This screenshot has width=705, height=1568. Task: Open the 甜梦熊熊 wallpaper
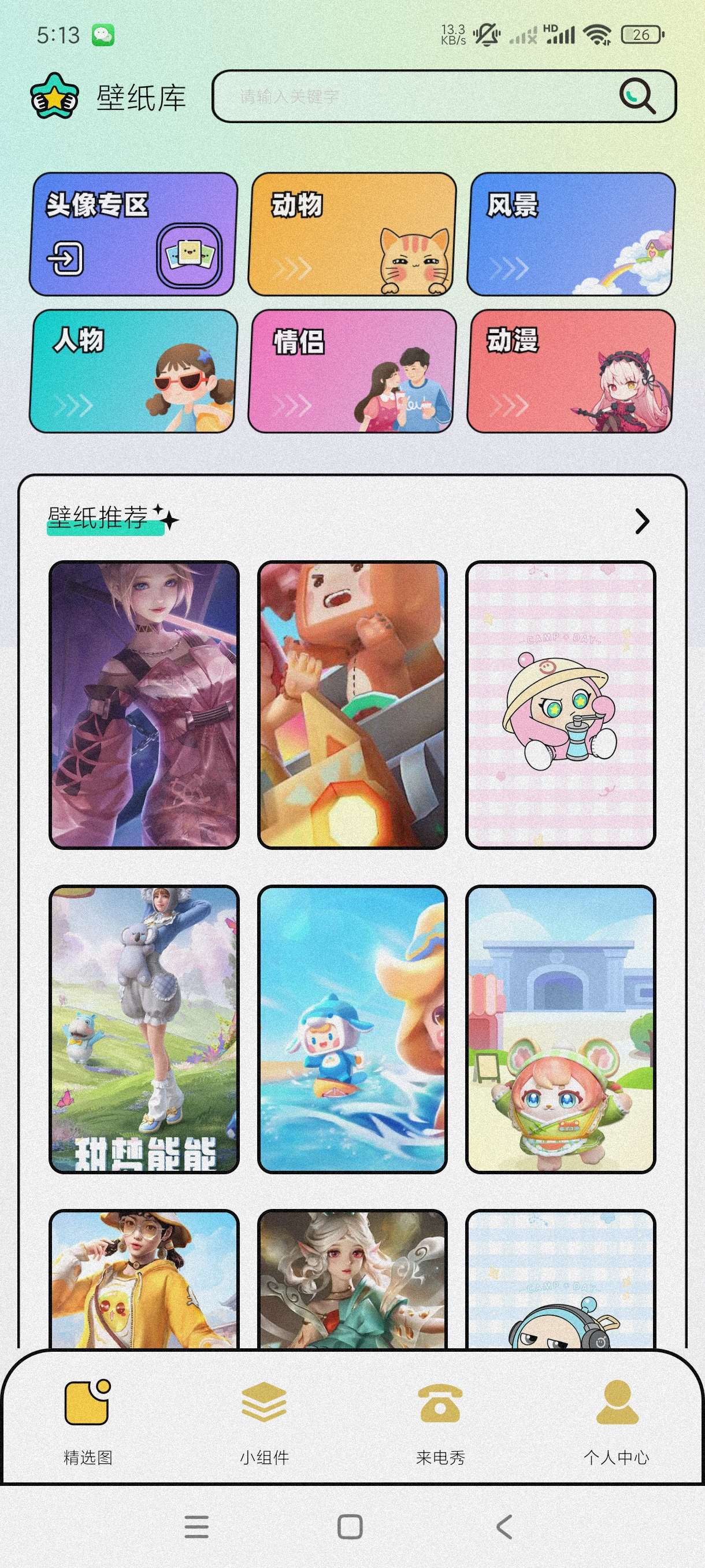[x=144, y=1029]
